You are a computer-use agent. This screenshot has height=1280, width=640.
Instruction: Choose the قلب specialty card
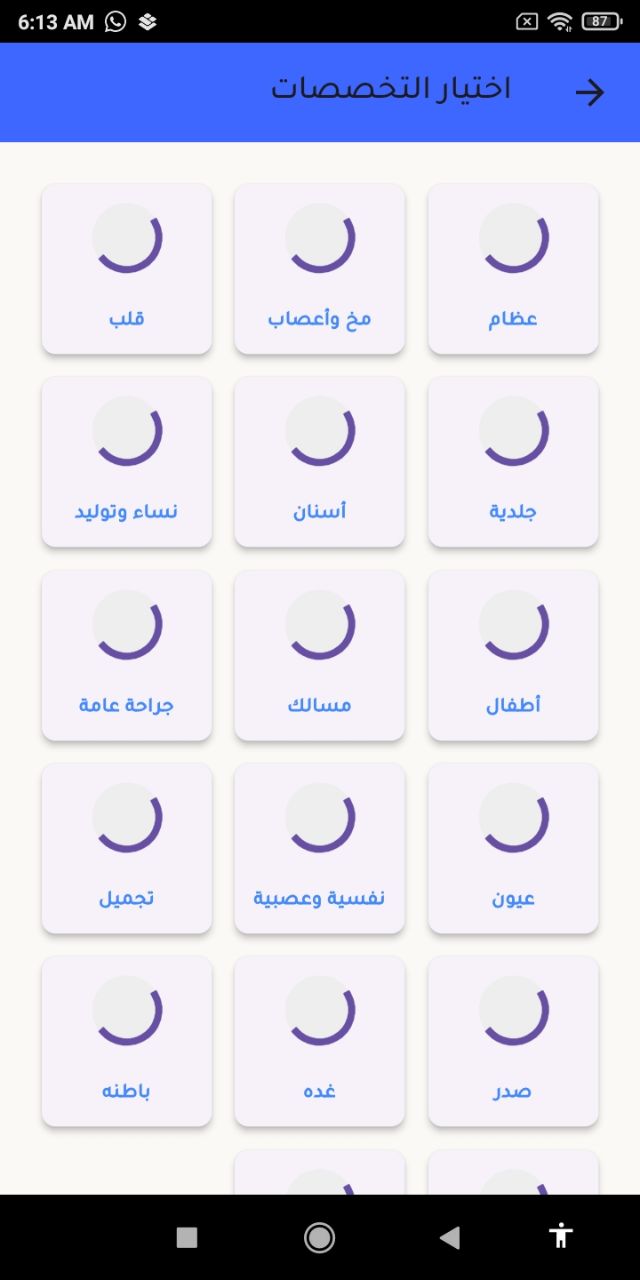[127, 268]
